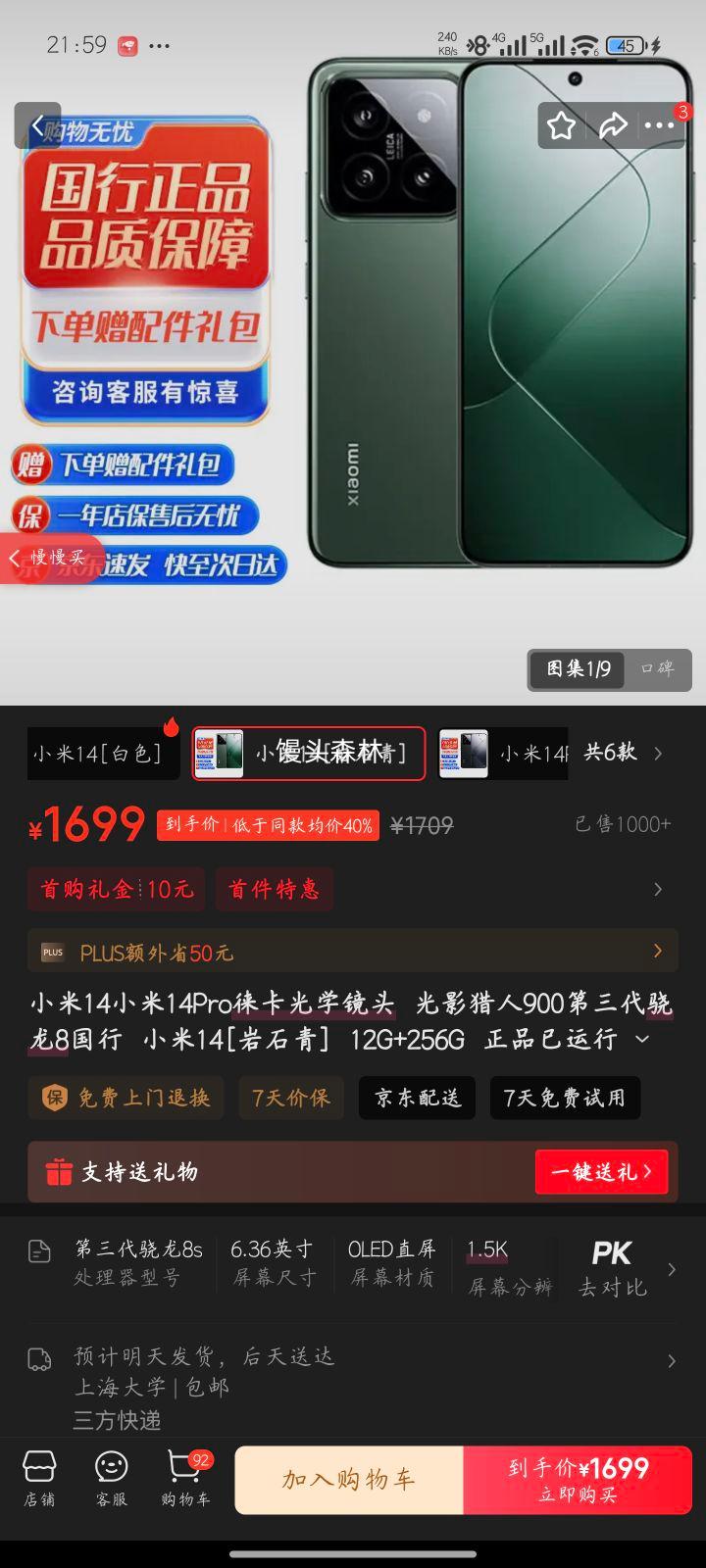Select the 图集1/9 gallery tab
Viewport: 706px width, 1568px height.
point(576,670)
